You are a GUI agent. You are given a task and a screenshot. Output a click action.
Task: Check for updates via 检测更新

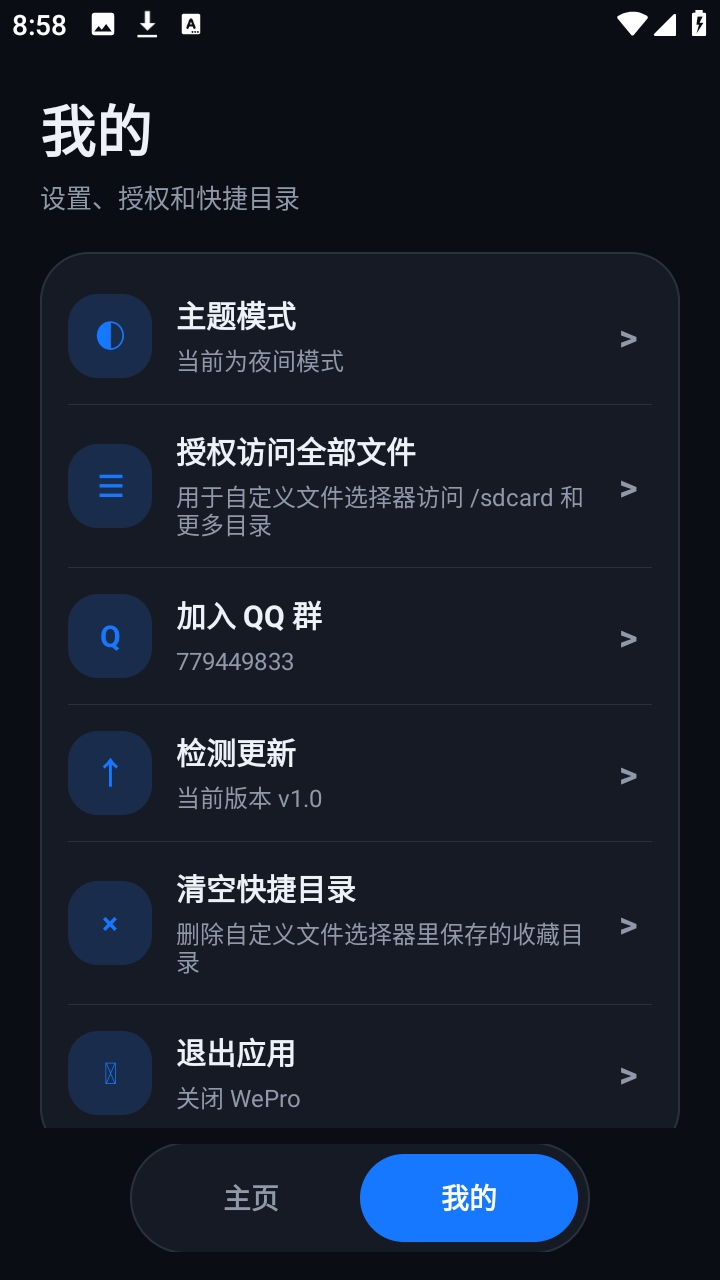tap(360, 774)
